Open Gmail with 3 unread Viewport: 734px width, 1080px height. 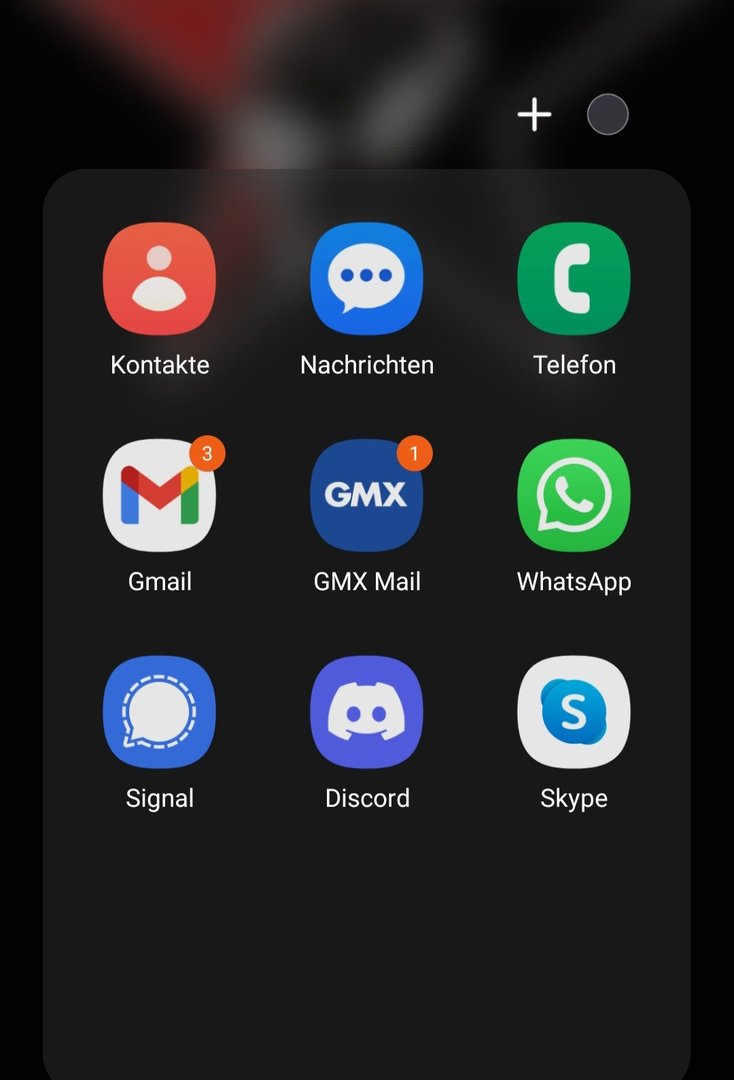click(x=160, y=496)
